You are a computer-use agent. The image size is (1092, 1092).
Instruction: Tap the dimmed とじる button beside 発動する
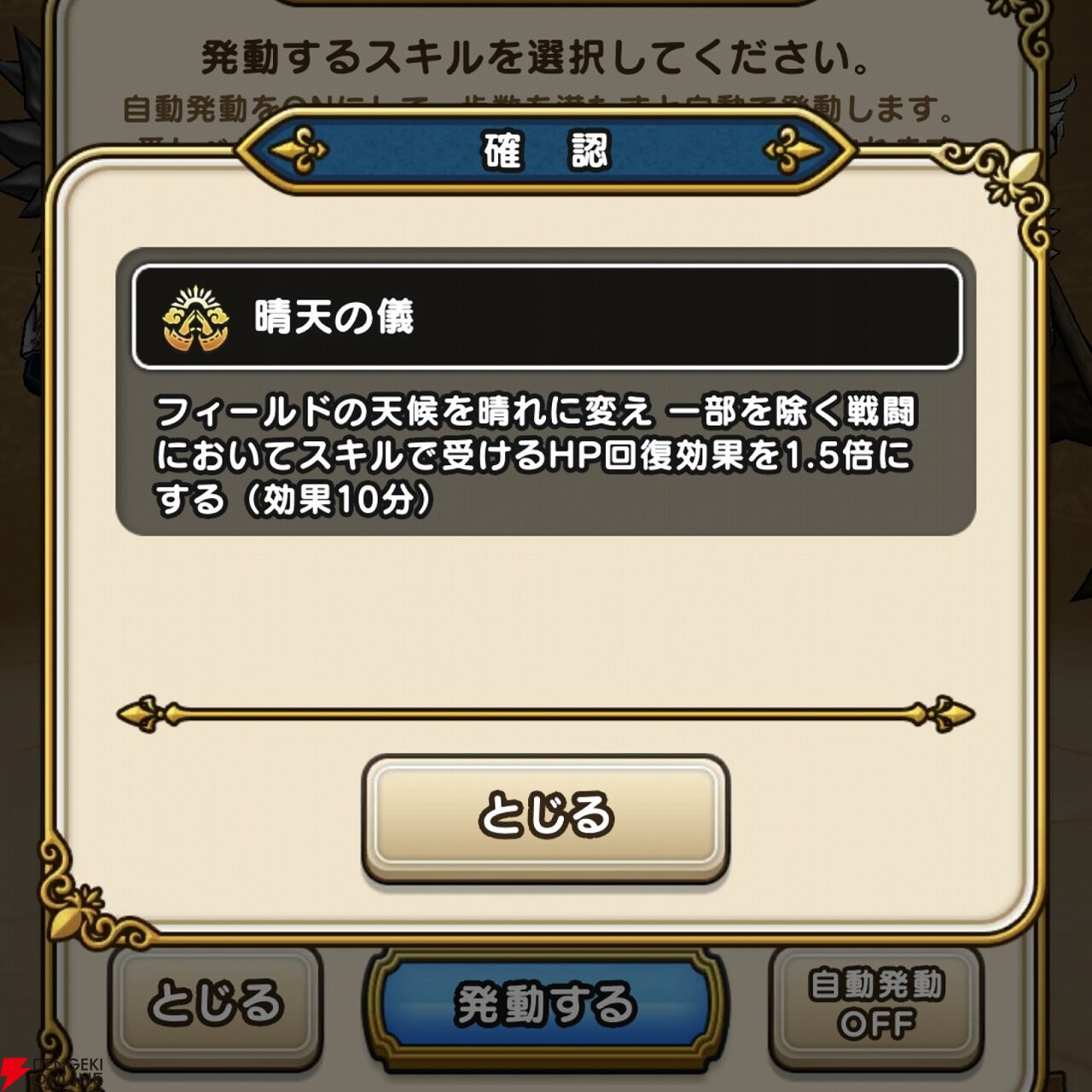216,1004
